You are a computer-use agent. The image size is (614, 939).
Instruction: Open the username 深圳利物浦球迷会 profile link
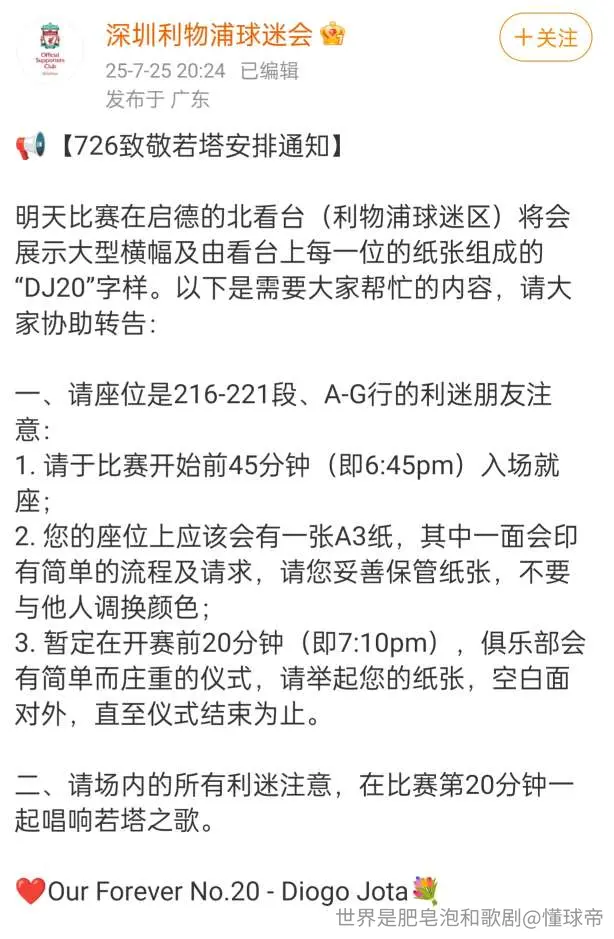[x=210, y=34]
